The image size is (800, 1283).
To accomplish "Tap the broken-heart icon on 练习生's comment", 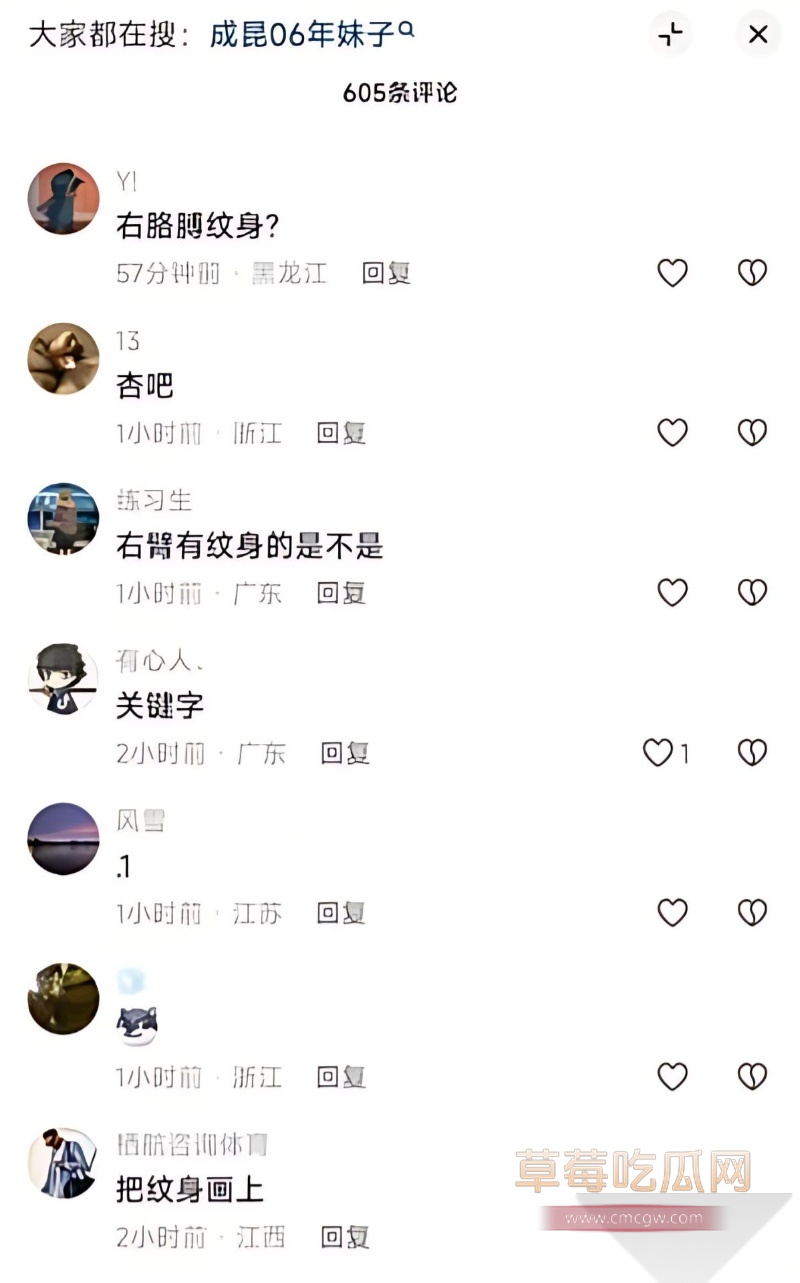I will [752, 592].
